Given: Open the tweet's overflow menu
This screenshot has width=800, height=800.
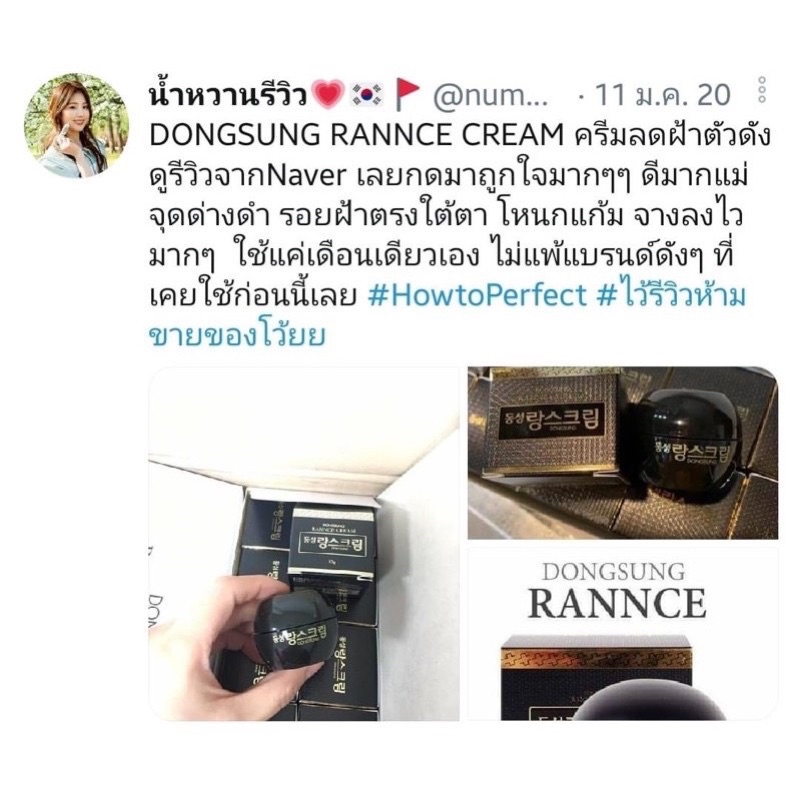Looking at the screenshot, I should 761,90.
